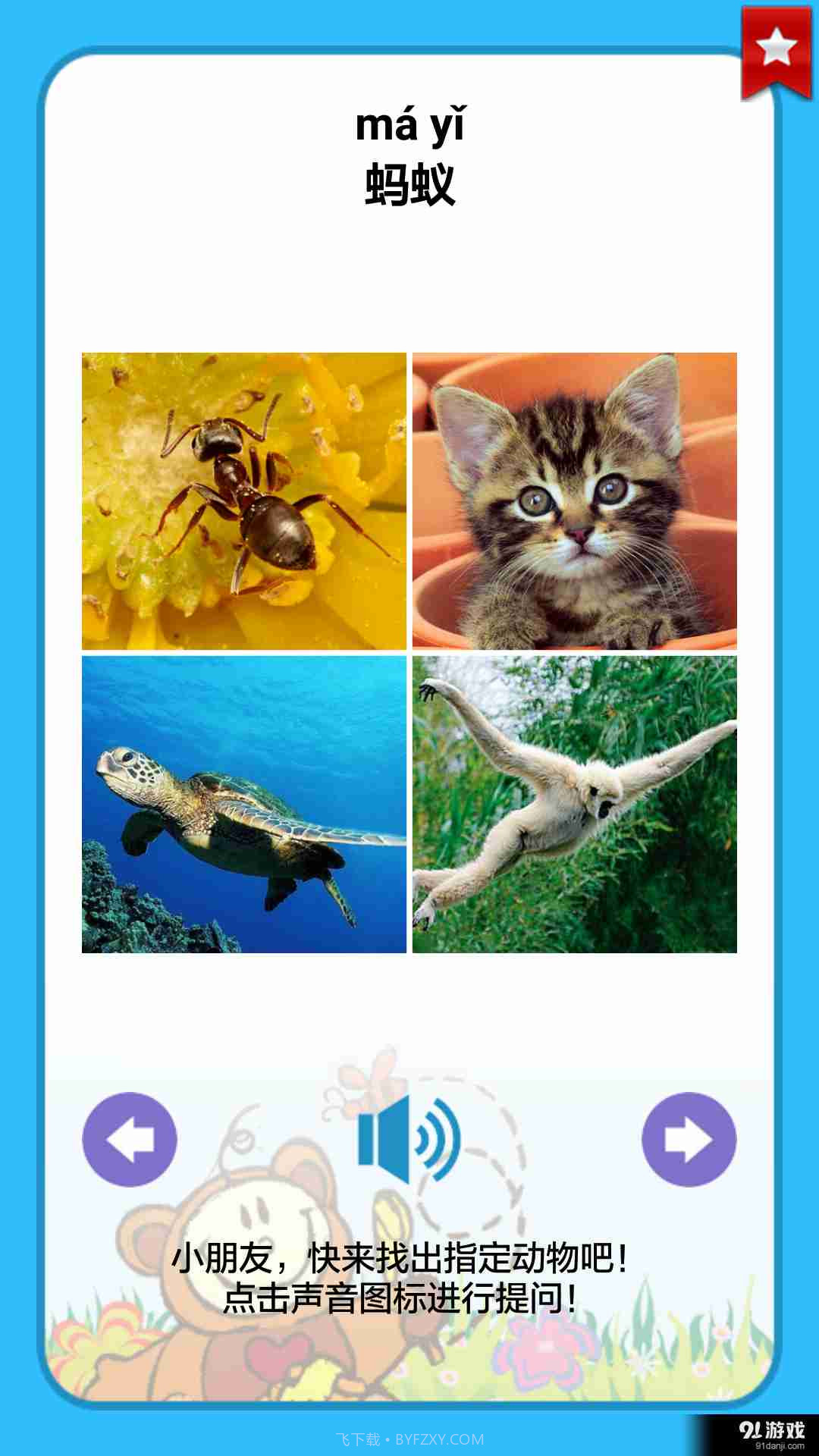Play the question sound

coord(409,1139)
